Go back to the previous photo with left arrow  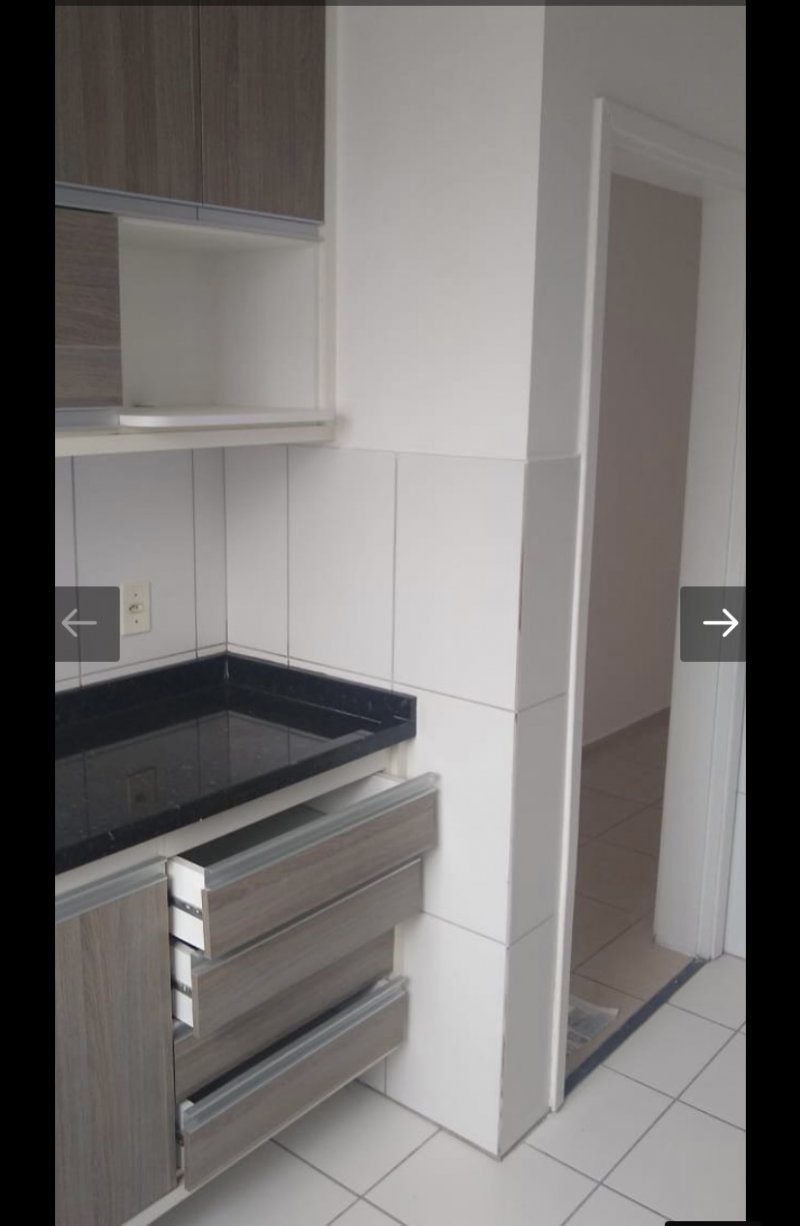click(x=86, y=624)
